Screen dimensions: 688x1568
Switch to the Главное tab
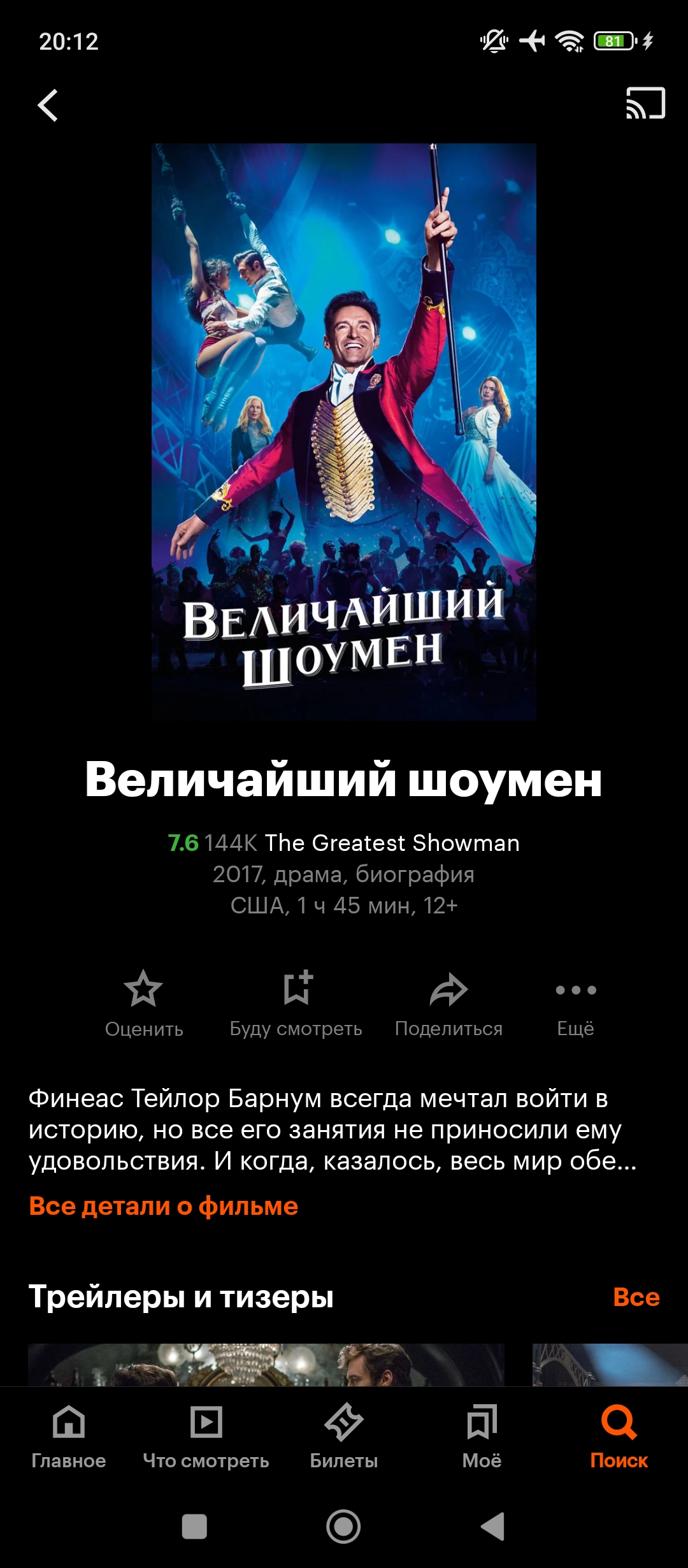click(69, 1435)
